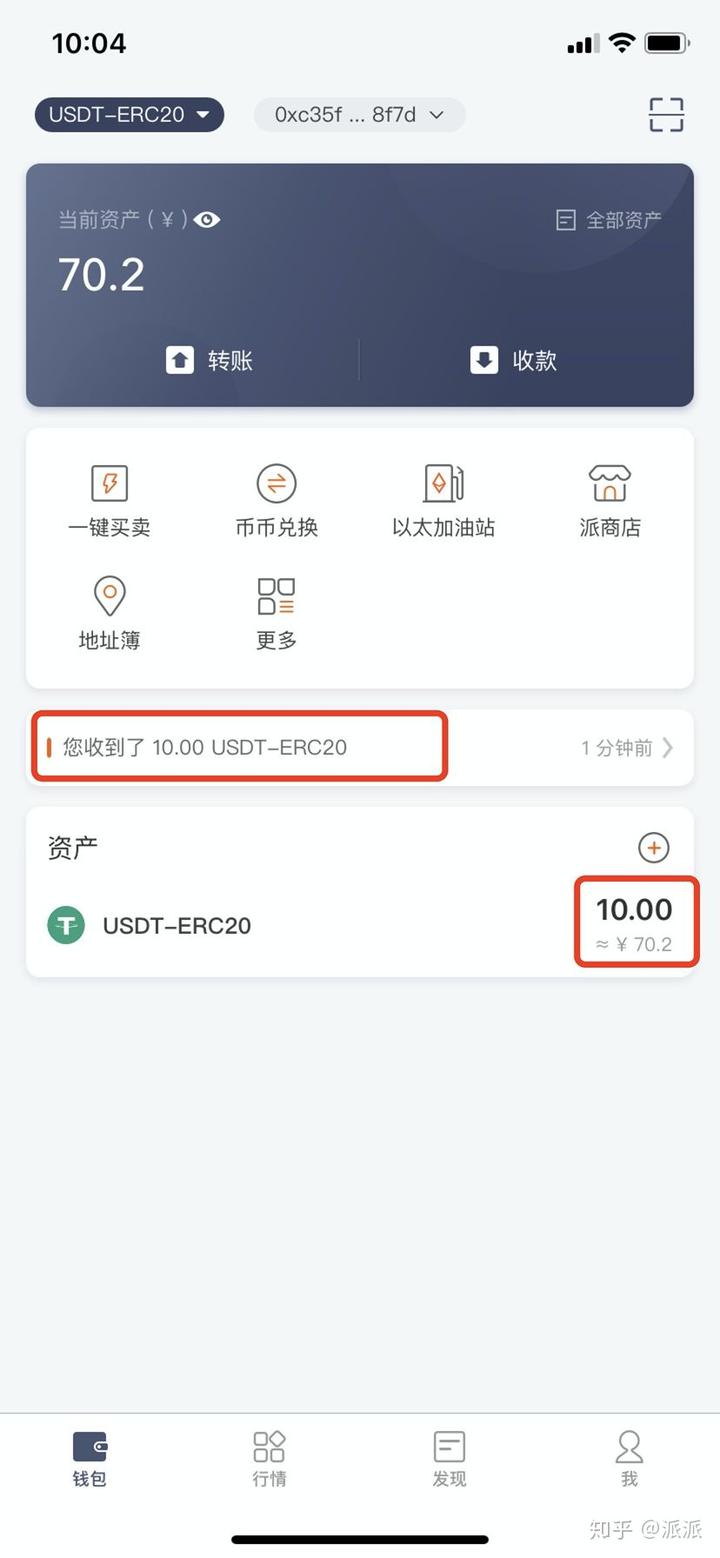Open the USDT-ERC20 token selector dropdown
This screenshot has height=1558, width=720.
(128, 114)
